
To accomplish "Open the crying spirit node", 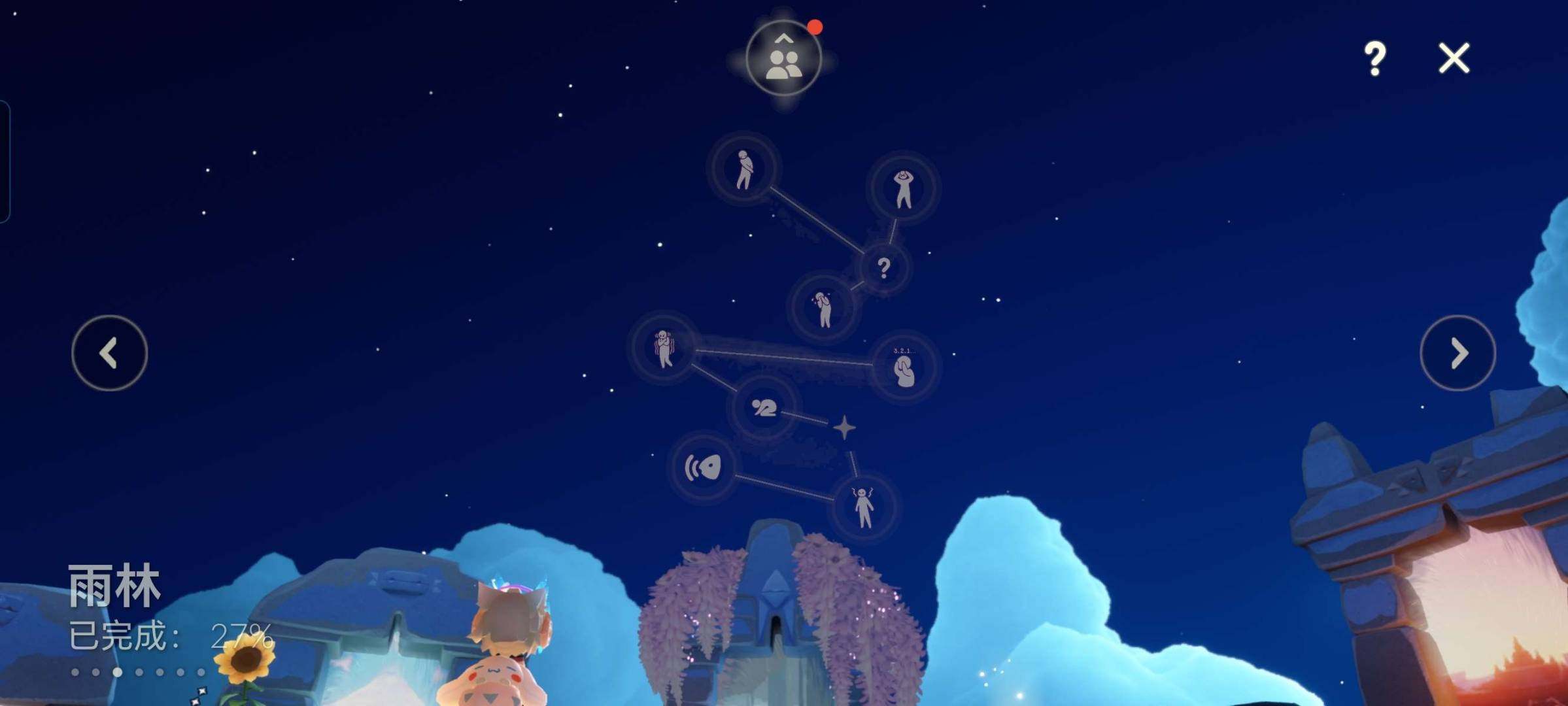I will pyautogui.click(x=823, y=308).
